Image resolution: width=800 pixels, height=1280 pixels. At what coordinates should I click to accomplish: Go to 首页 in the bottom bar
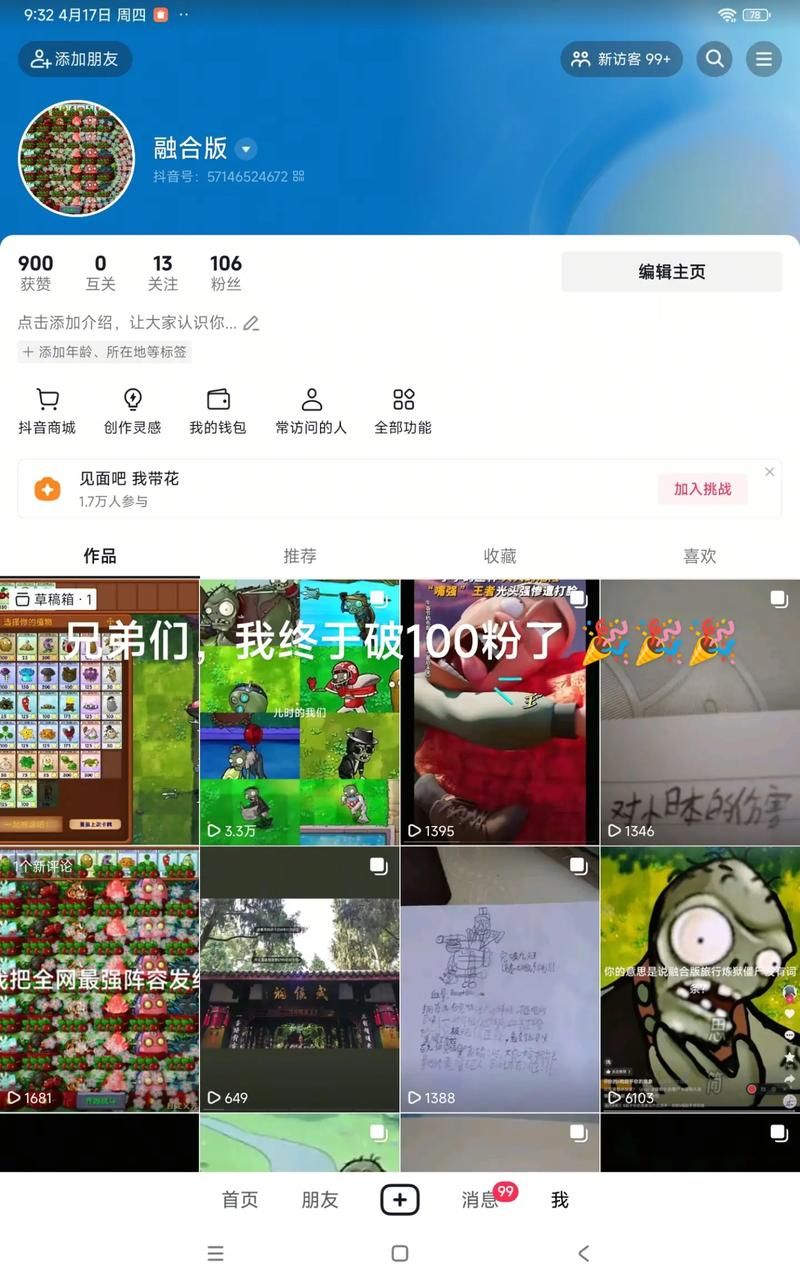click(240, 1200)
